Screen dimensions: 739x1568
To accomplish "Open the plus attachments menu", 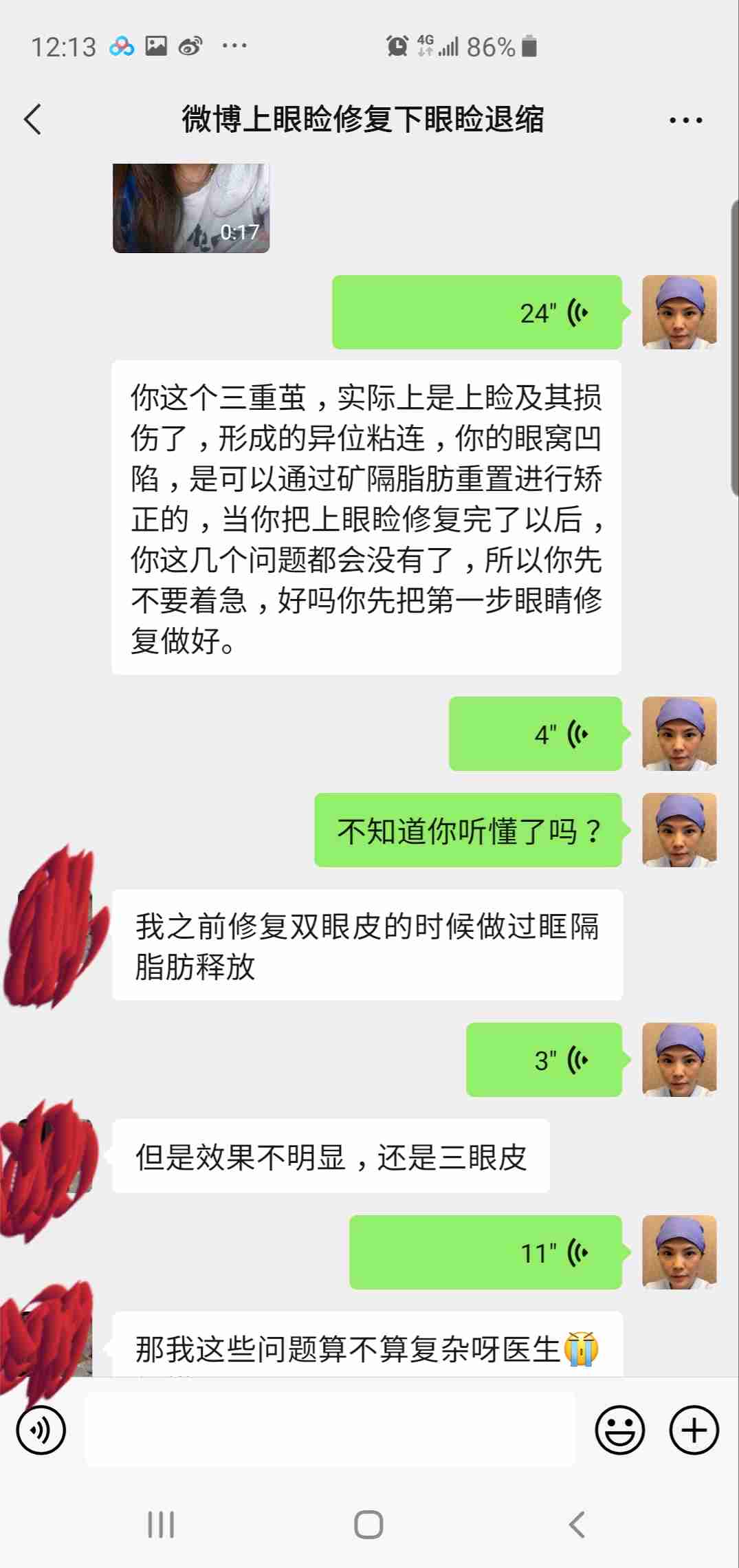I will 694,1430.
